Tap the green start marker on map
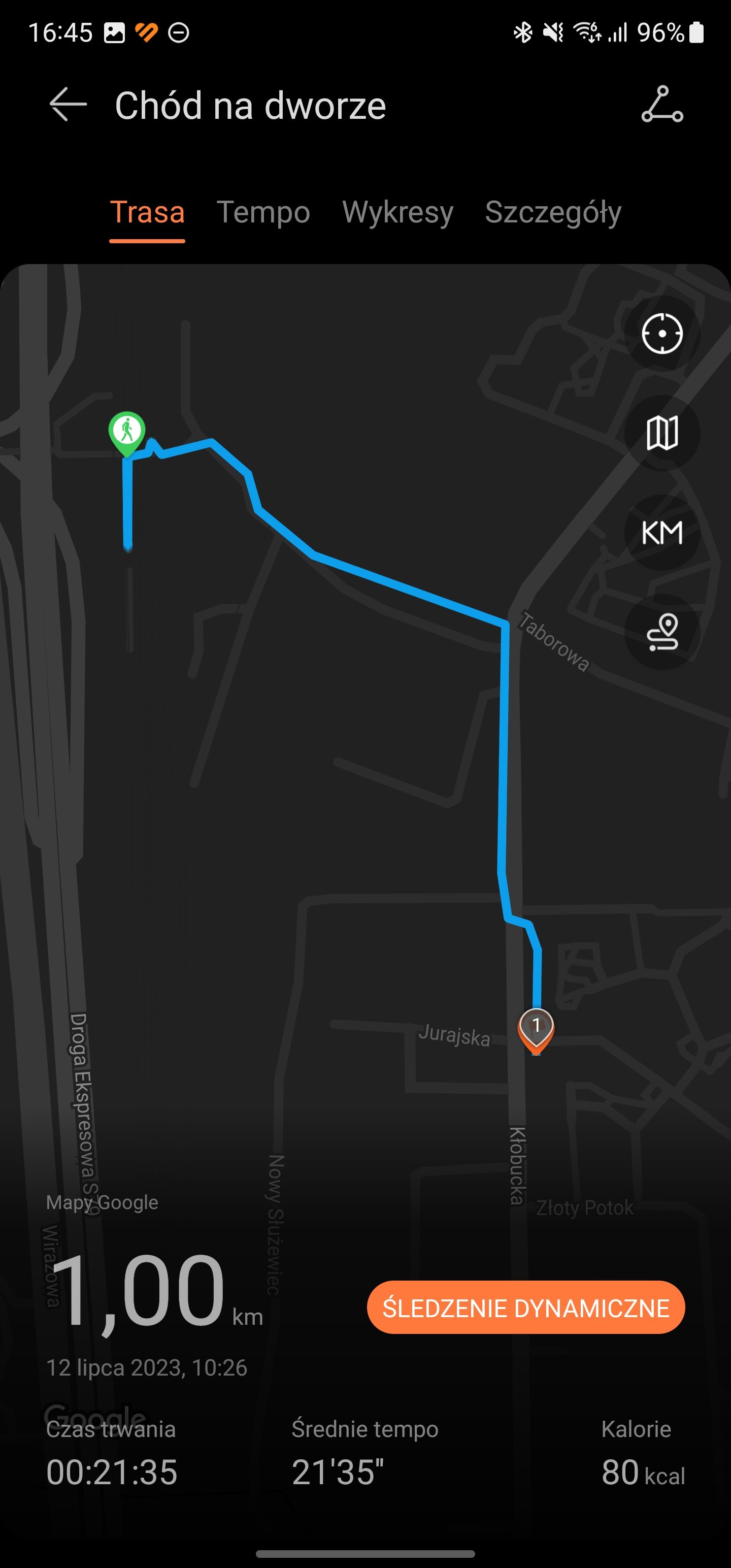The height and width of the screenshot is (1568, 731). tap(126, 434)
